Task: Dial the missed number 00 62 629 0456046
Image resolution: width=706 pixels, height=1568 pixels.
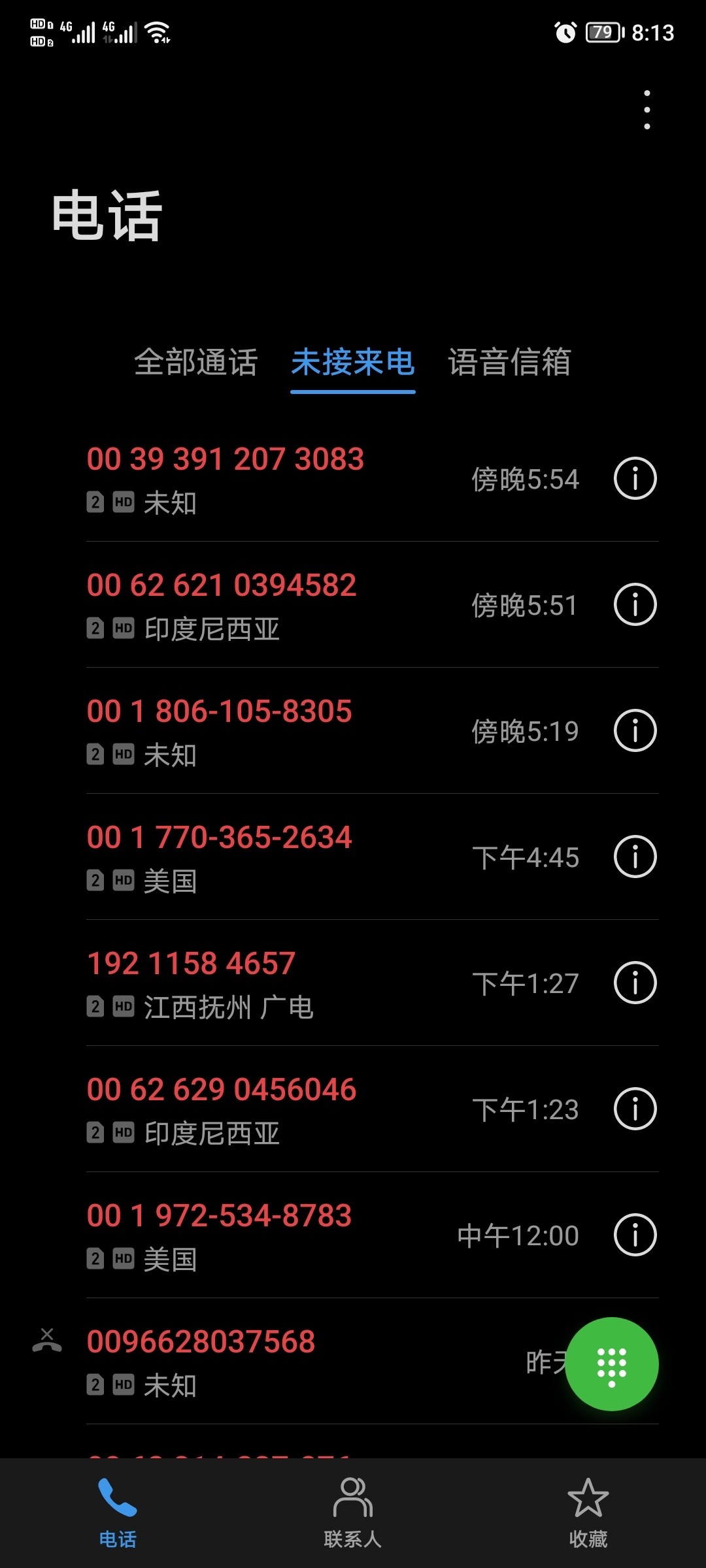Action: [x=261, y=1109]
